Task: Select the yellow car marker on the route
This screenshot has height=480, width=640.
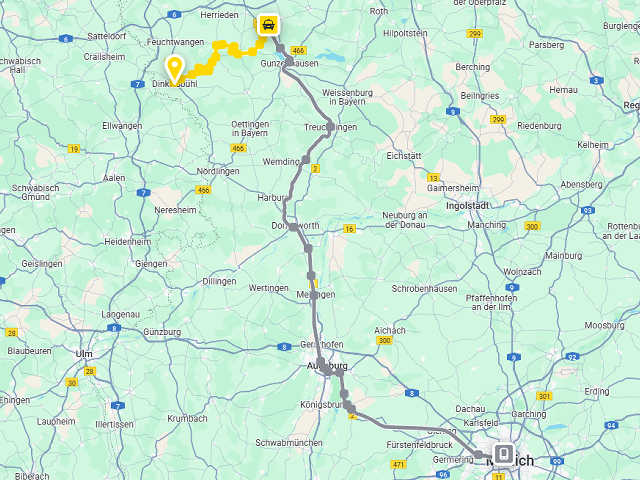Action: tap(268, 25)
